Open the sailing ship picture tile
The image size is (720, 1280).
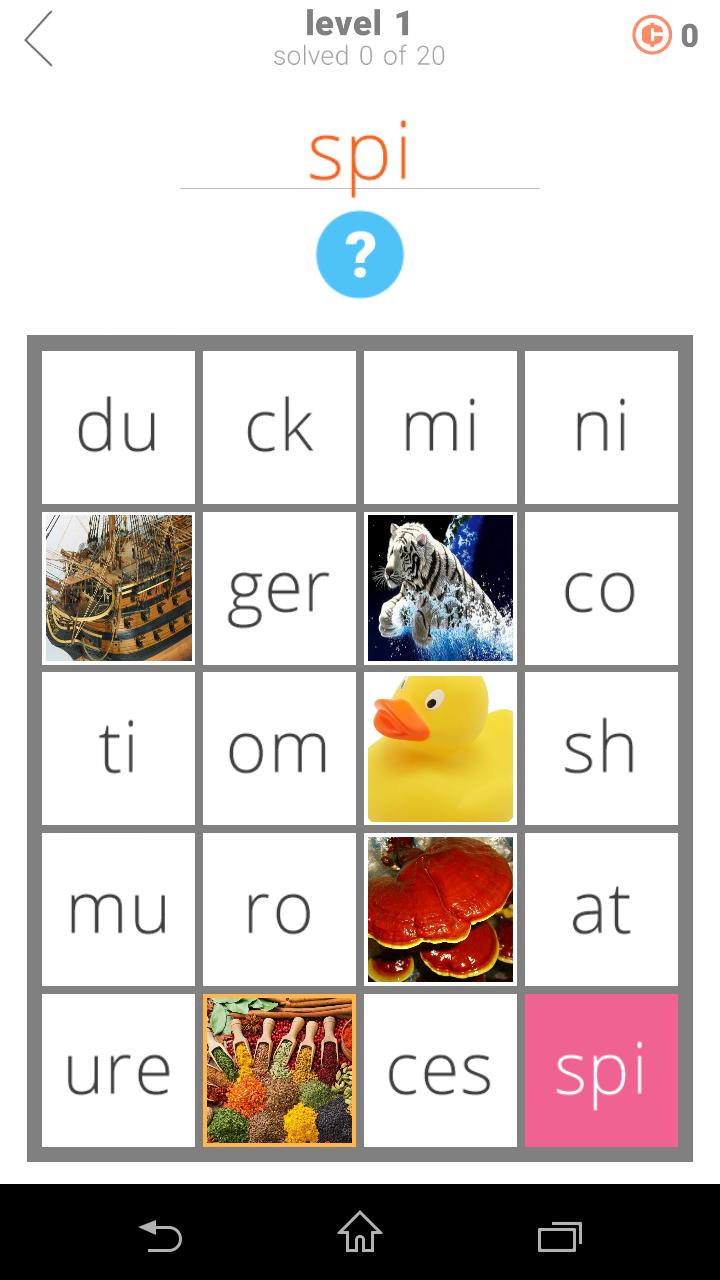[118, 588]
